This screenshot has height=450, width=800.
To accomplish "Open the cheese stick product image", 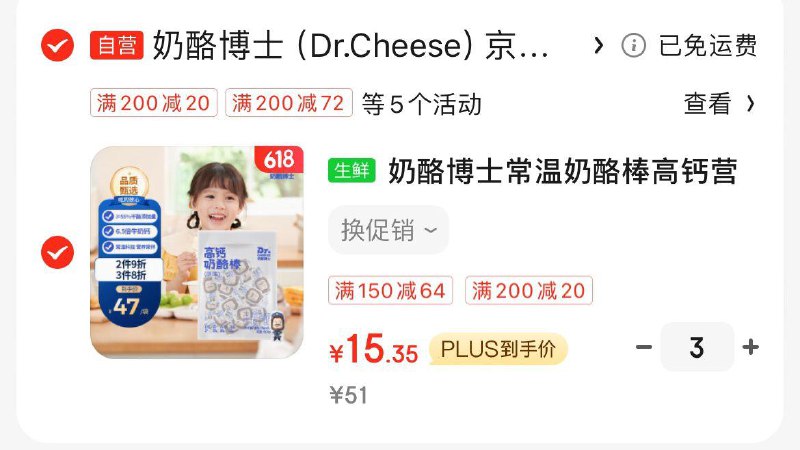I will 197,252.
